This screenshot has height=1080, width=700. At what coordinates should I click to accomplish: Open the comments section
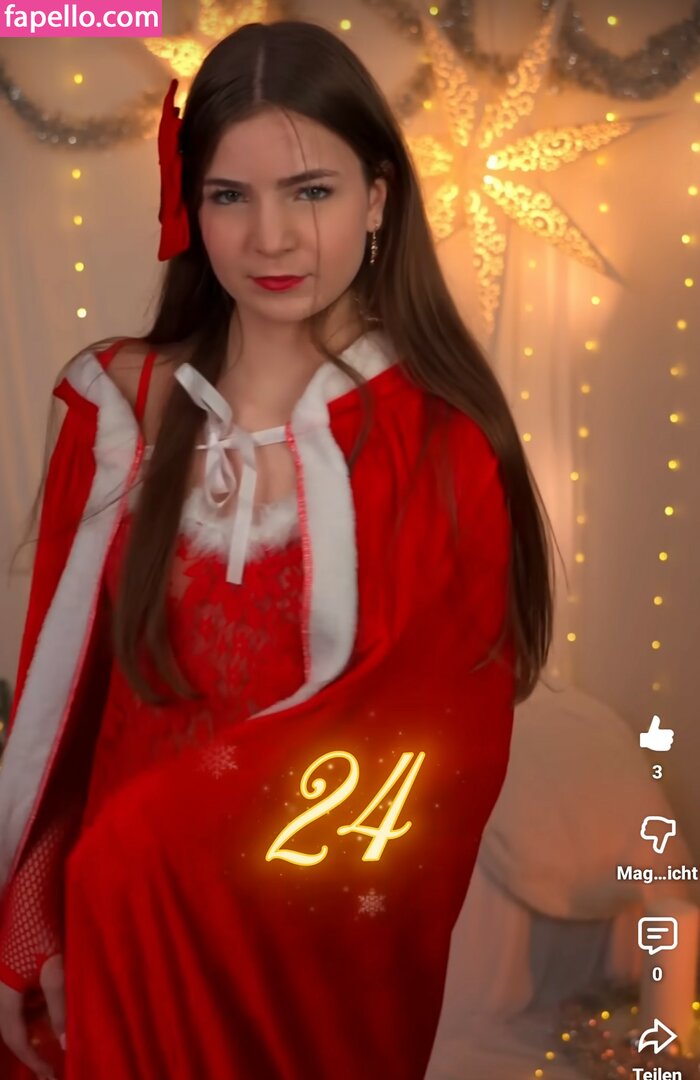657,935
